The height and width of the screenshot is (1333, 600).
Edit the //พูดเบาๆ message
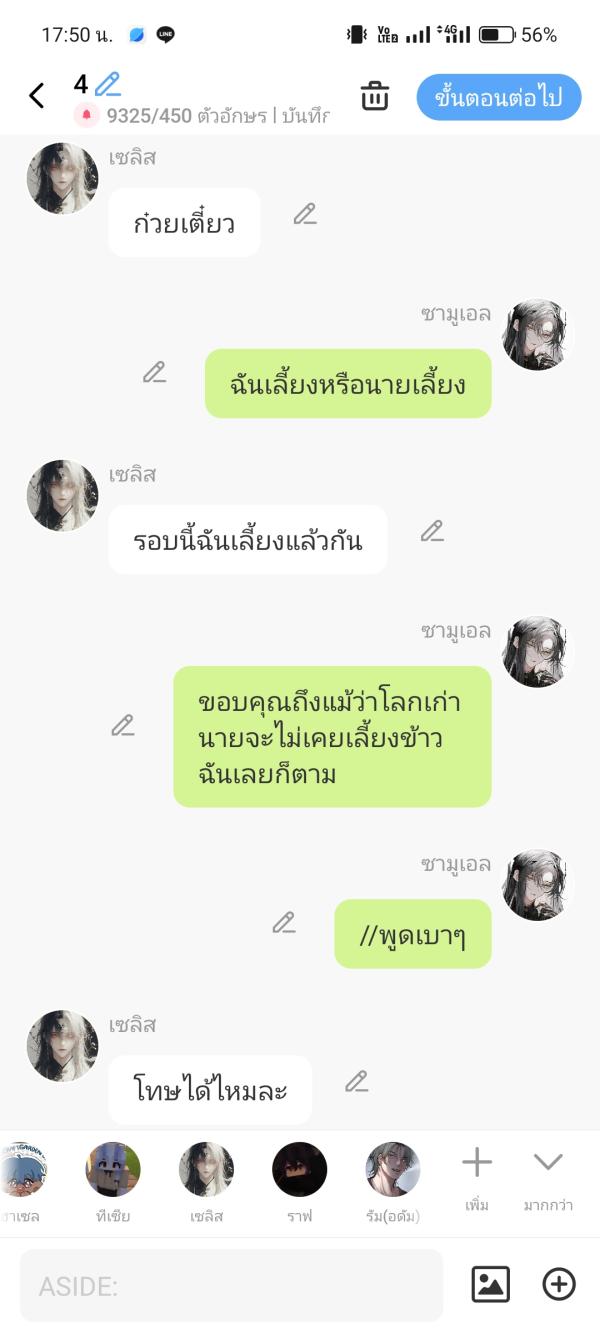coord(284,923)
